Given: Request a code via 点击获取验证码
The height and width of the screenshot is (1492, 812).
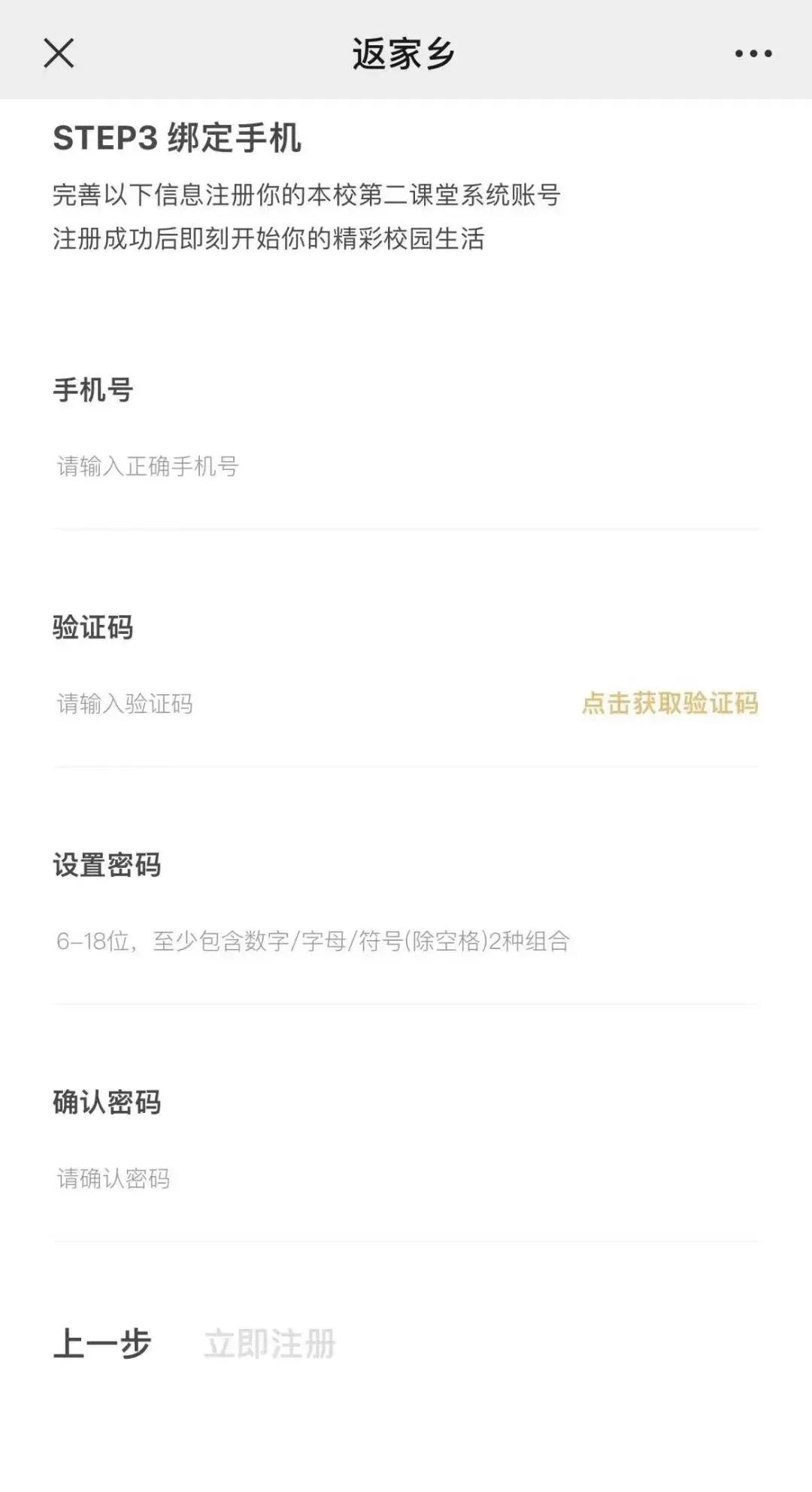Looking at the screenshot, I should pos(670,704).
